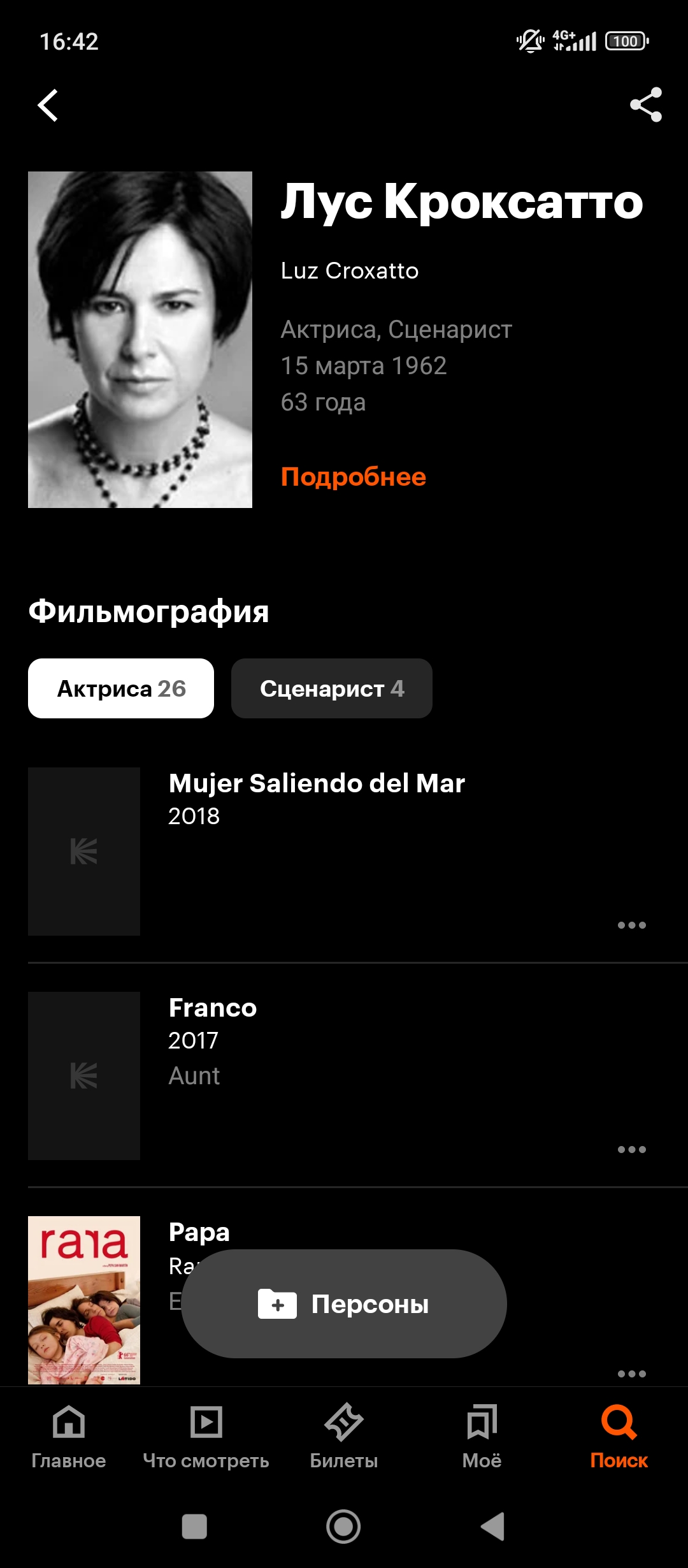The image size is (688, 1568).
Task: Open the Подробнее link
Action: pyautogui.click(x=353, y=477)
